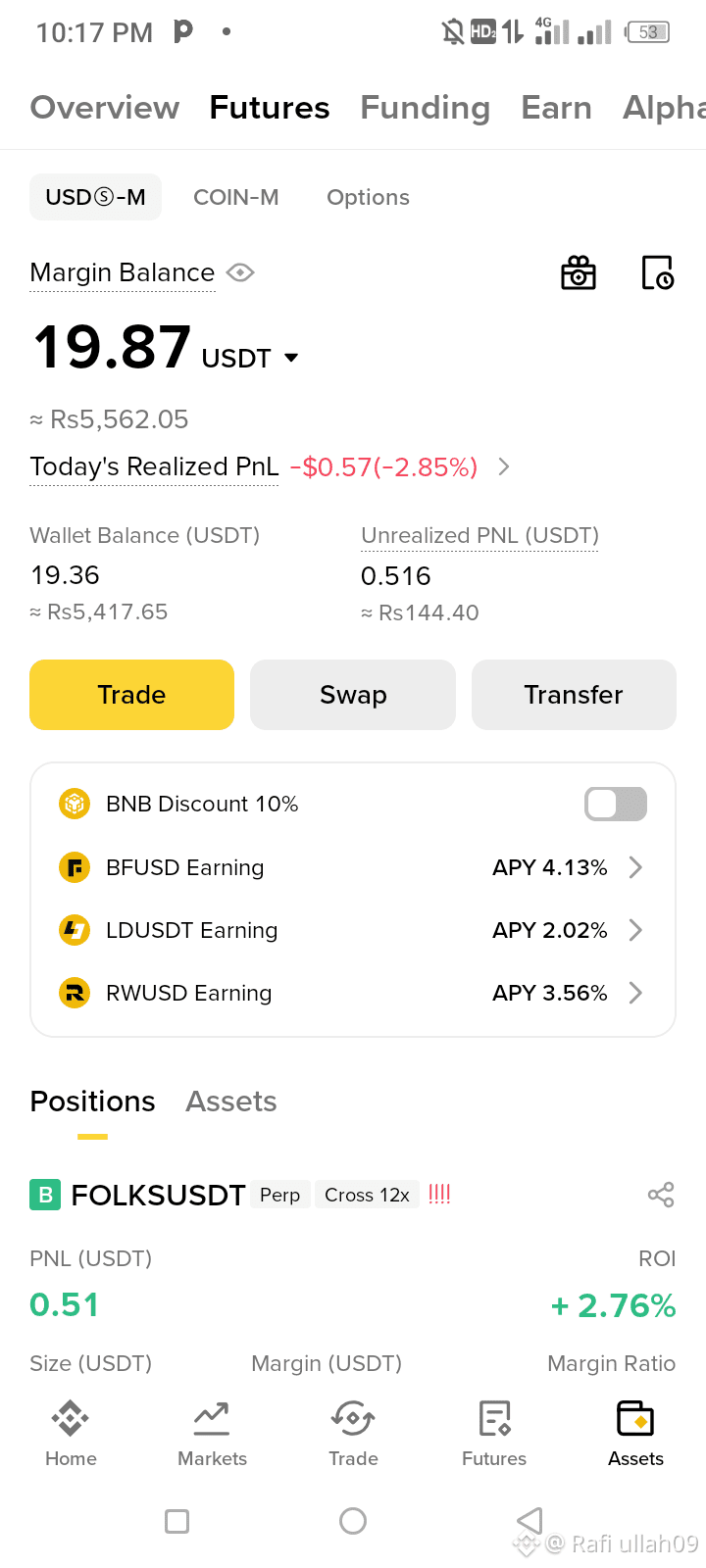Expand the USDT currency dropdown
The height and width of the screenshot is (1568, 706).
[291, 358]
